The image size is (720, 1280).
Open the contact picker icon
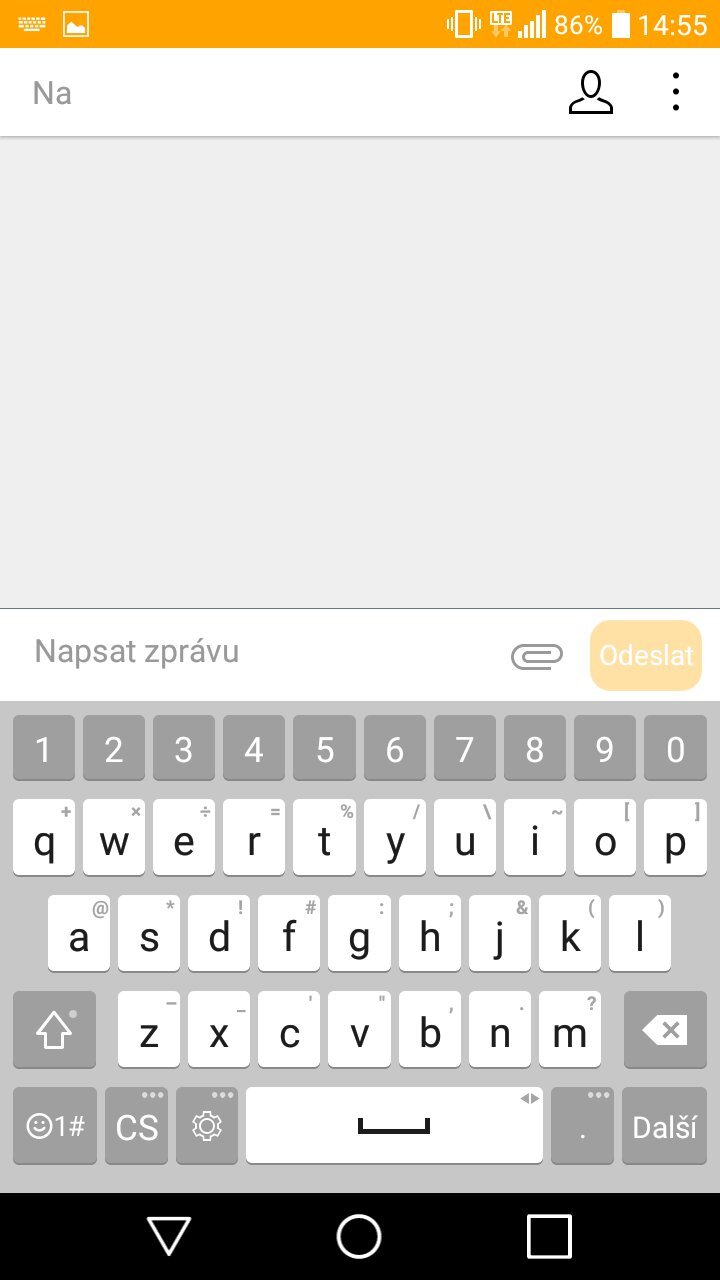[590, 91]
